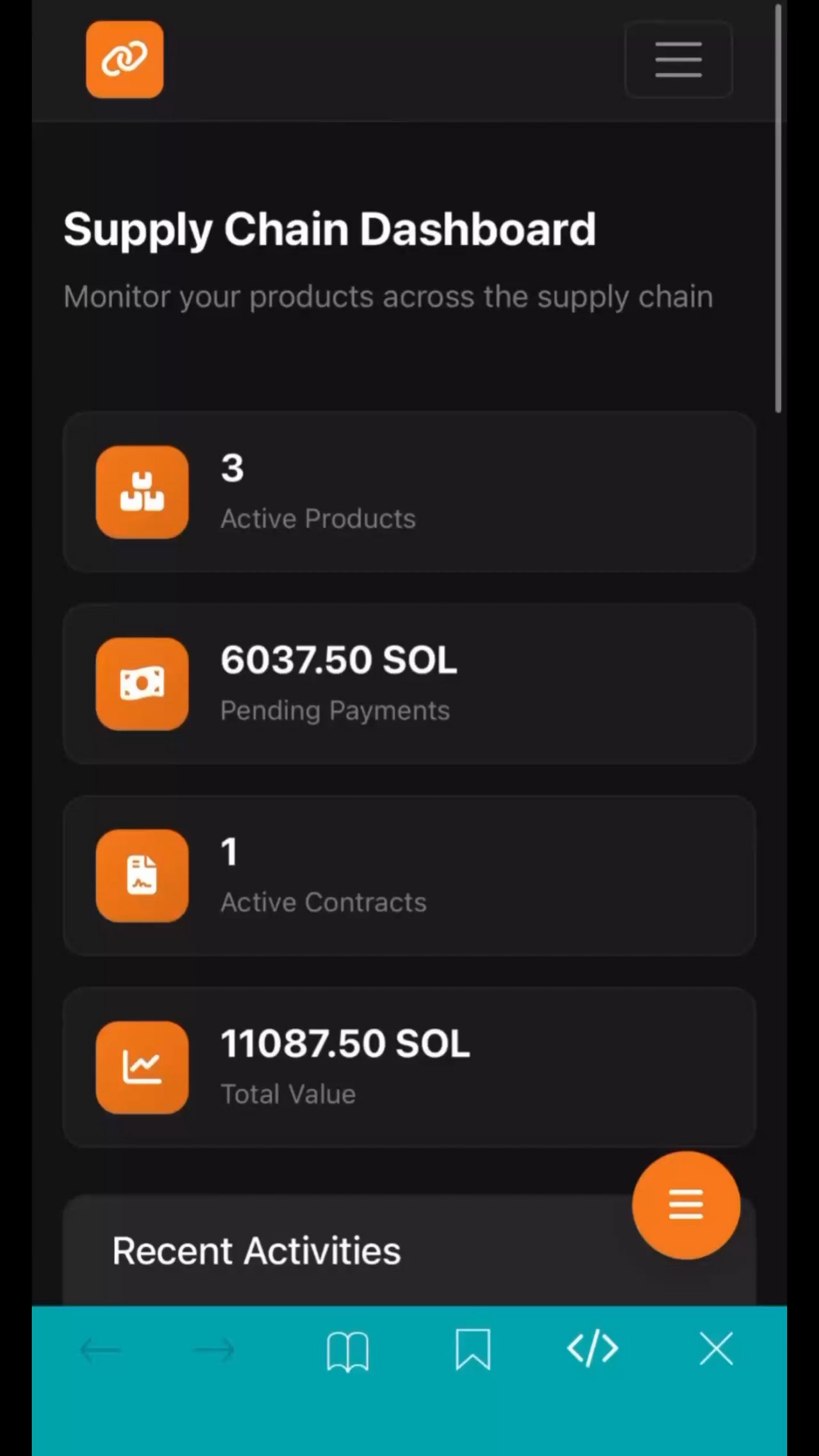This screenshot has height=1456, width=819.
Task: Open the Total Value card
Action: (409, 1067)
